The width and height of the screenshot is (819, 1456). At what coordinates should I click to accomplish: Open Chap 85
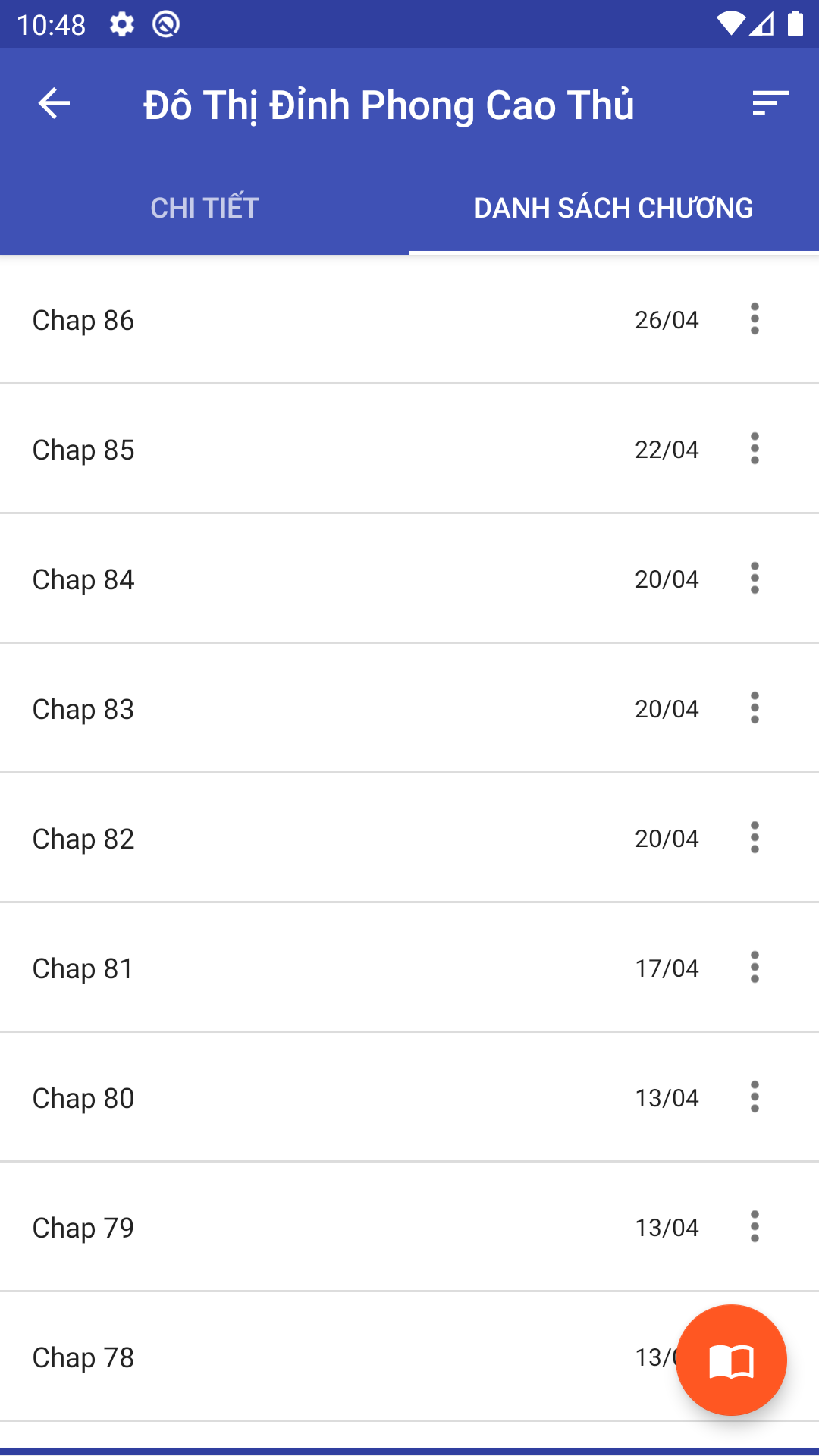click(x=303, y=450)
